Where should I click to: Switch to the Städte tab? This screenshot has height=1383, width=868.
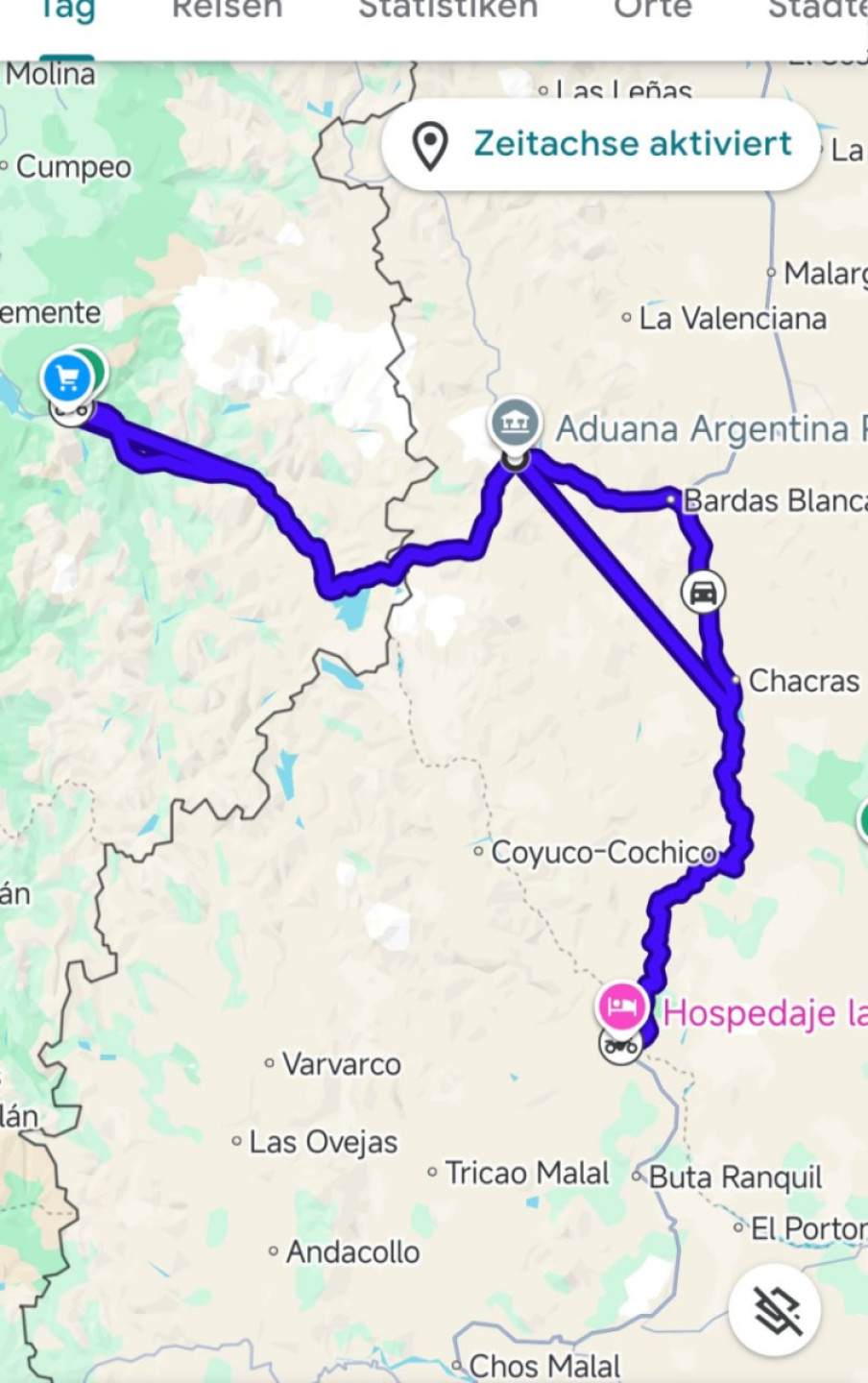(x=818, y=10)
